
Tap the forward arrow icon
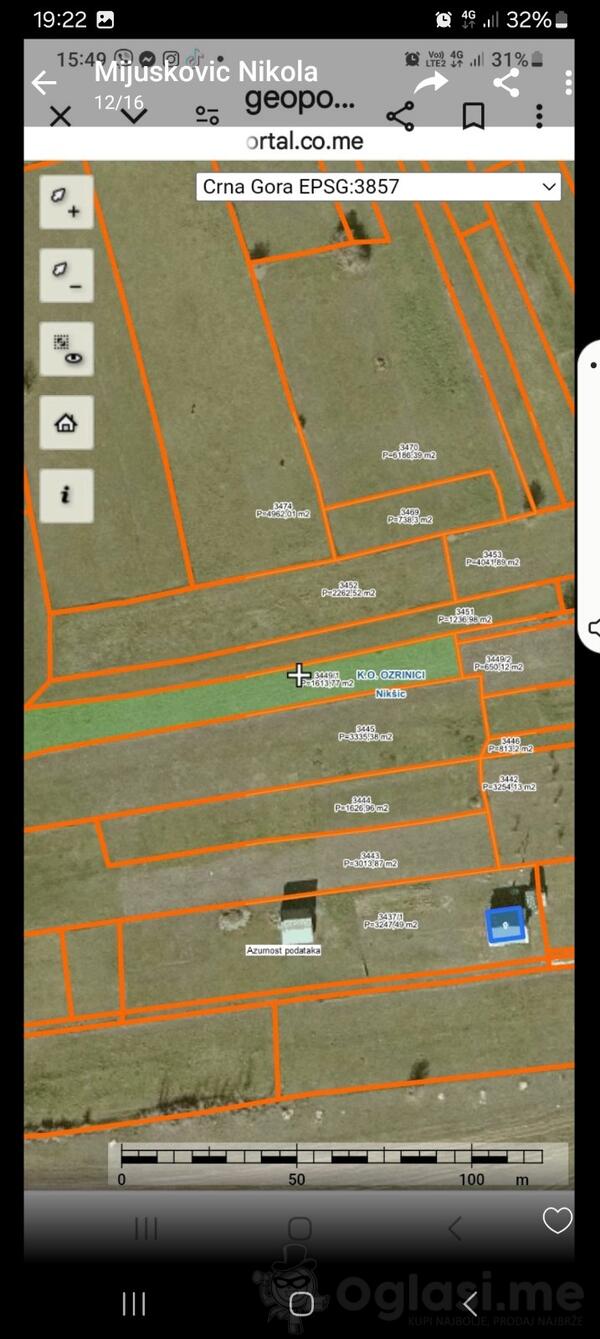pos(431,83)
